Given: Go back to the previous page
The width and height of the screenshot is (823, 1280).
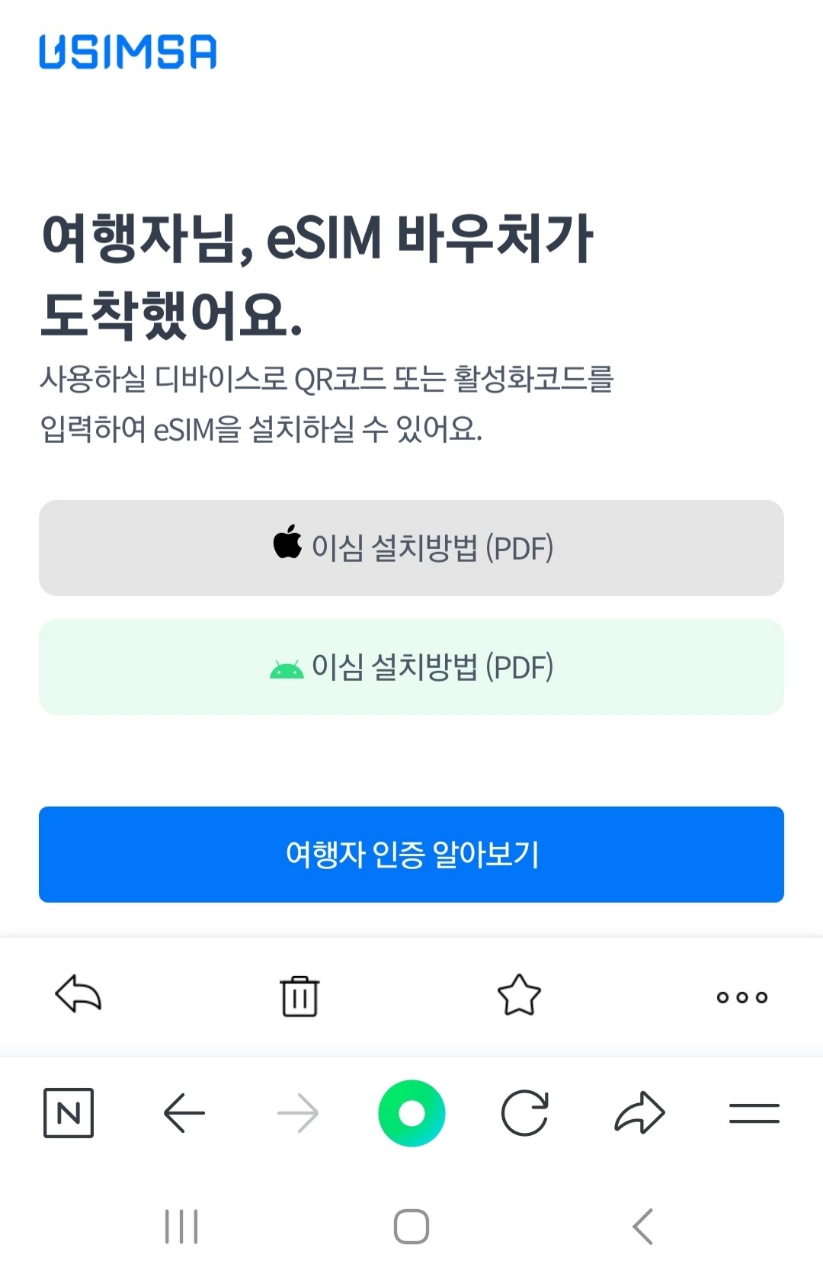Looking at the screenshot, I should [x=184, y=1113].
